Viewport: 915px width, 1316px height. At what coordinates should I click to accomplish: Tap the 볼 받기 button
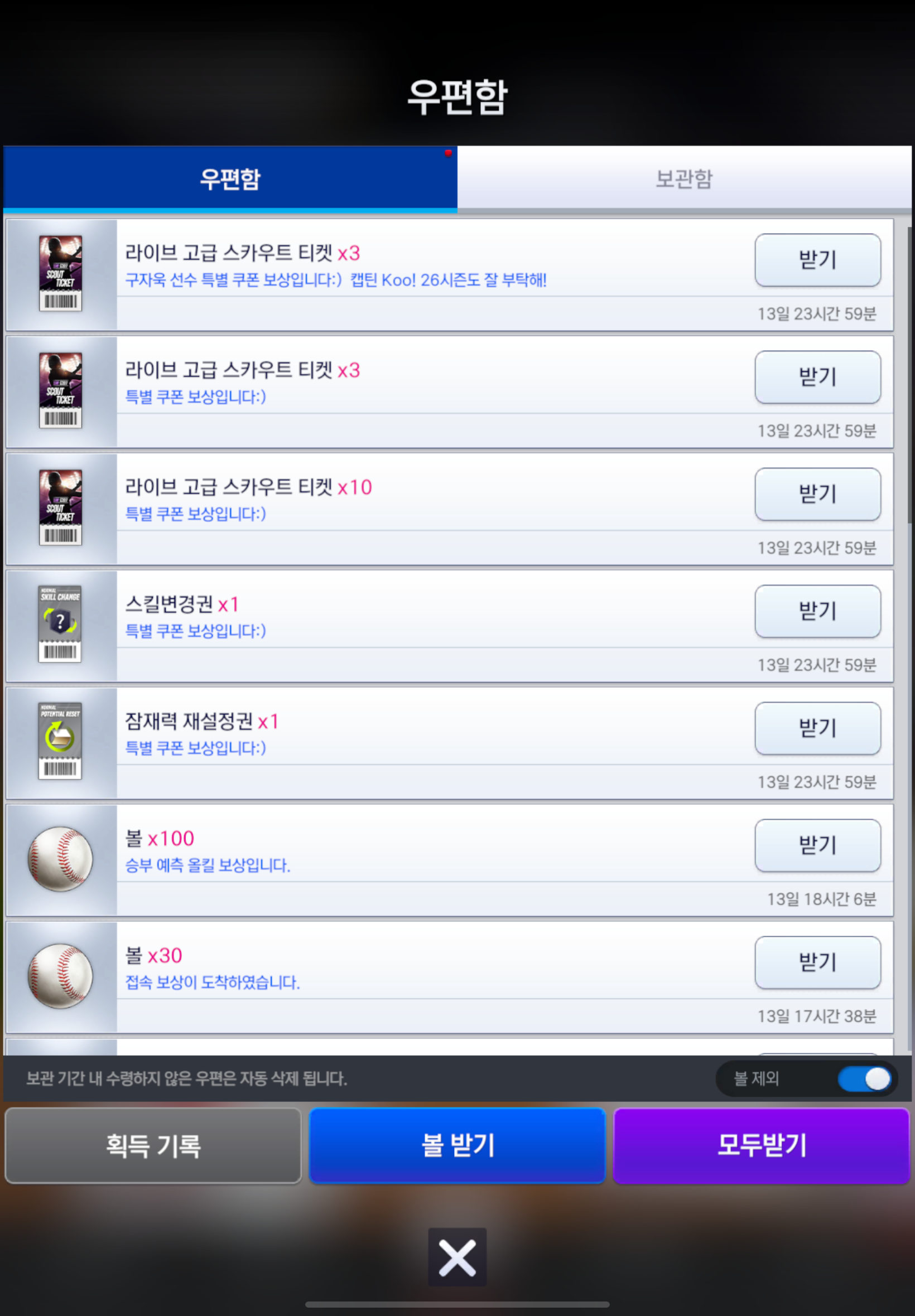pyautogui.click(x=457, y=1145)
